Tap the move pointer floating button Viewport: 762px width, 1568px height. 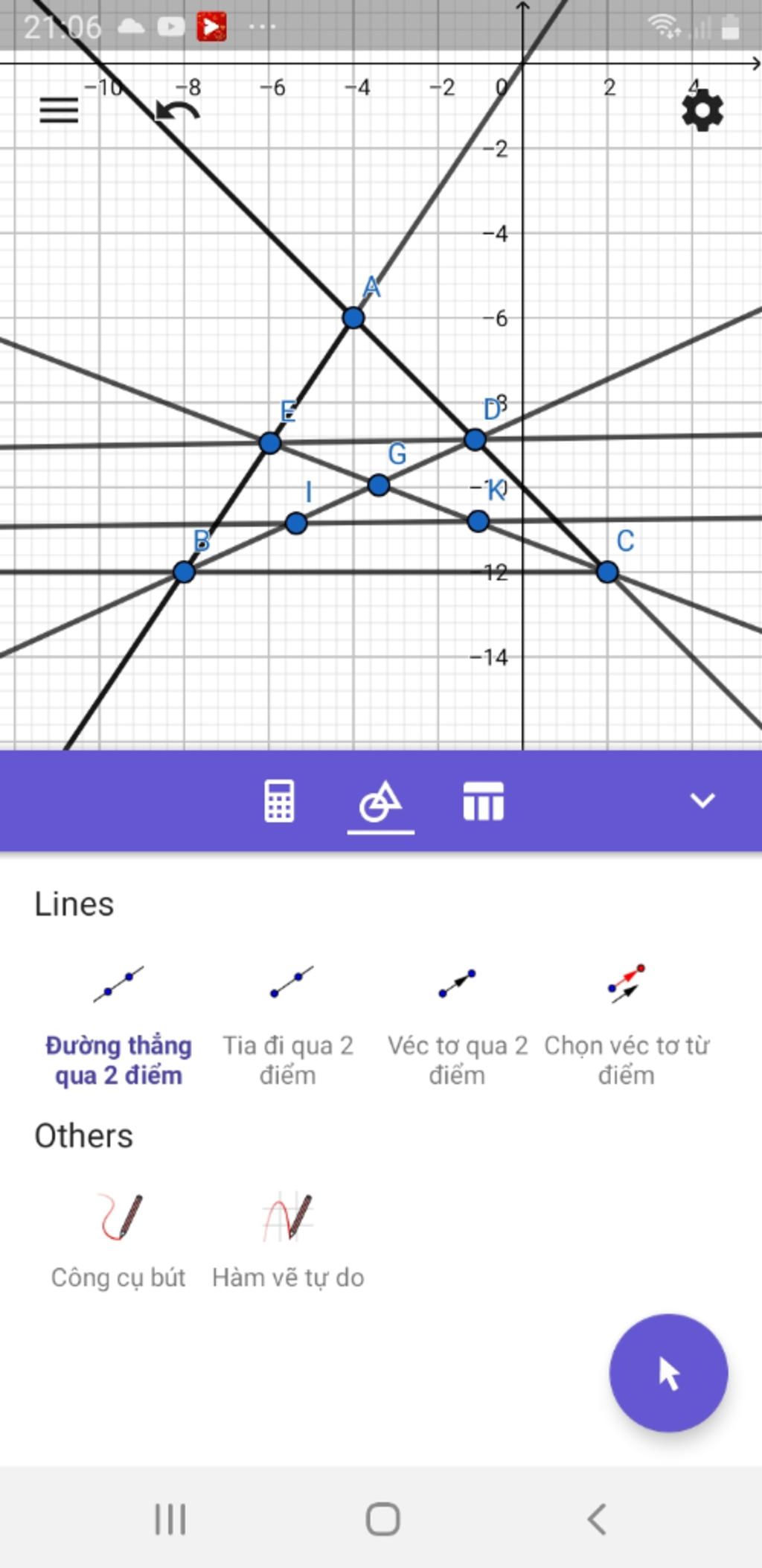pos(667,1373)
